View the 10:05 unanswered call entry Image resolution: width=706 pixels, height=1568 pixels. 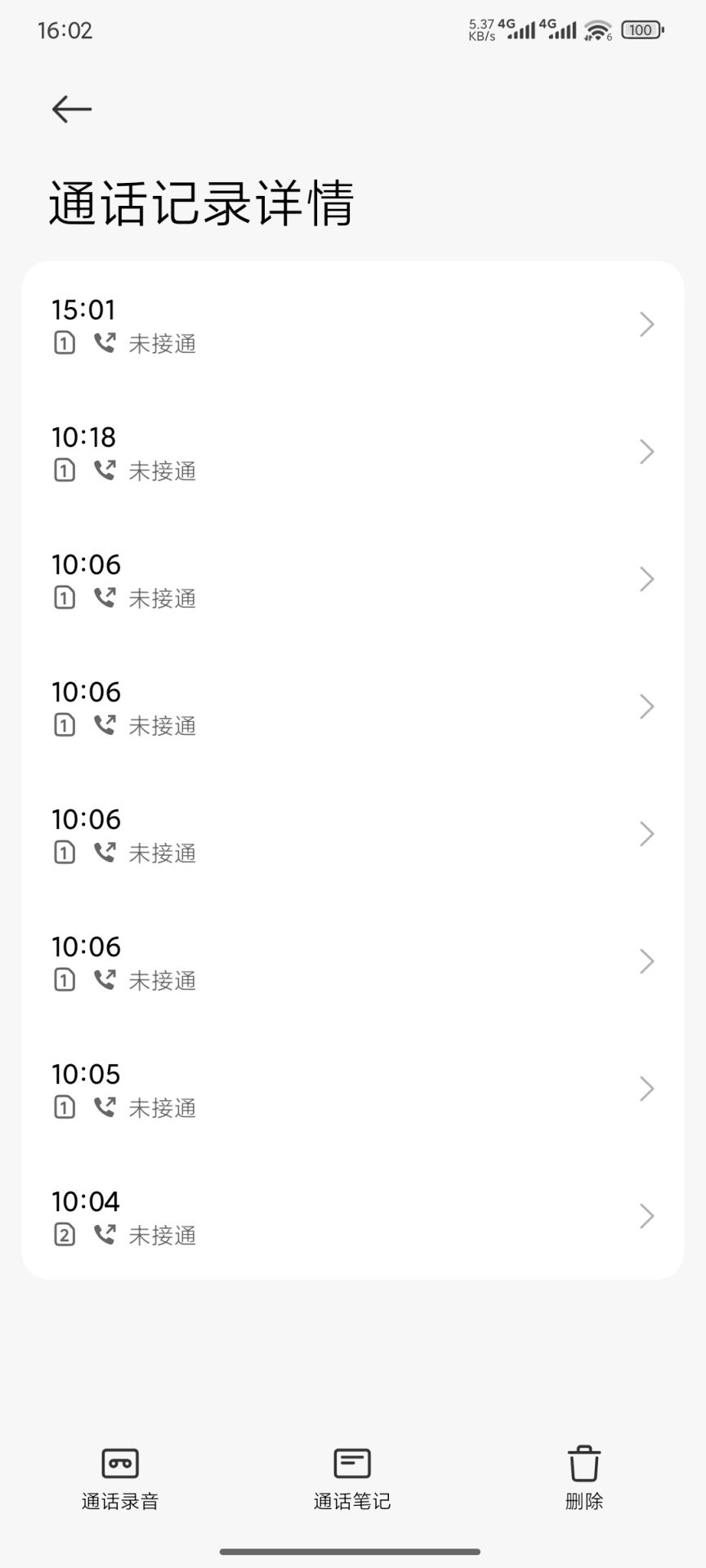click(353, 1089)
